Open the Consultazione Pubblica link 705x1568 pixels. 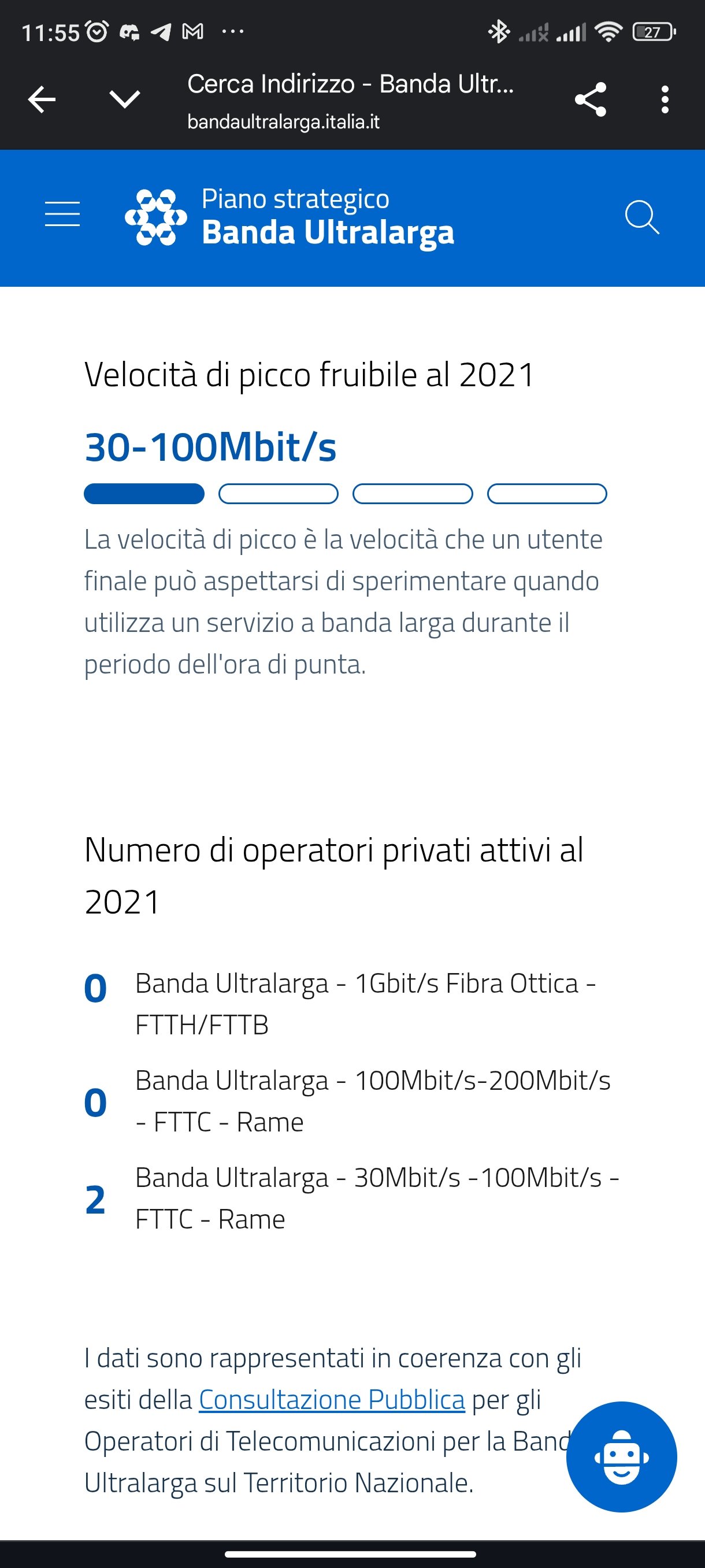pyautogui.click(x=332, y=1399)
